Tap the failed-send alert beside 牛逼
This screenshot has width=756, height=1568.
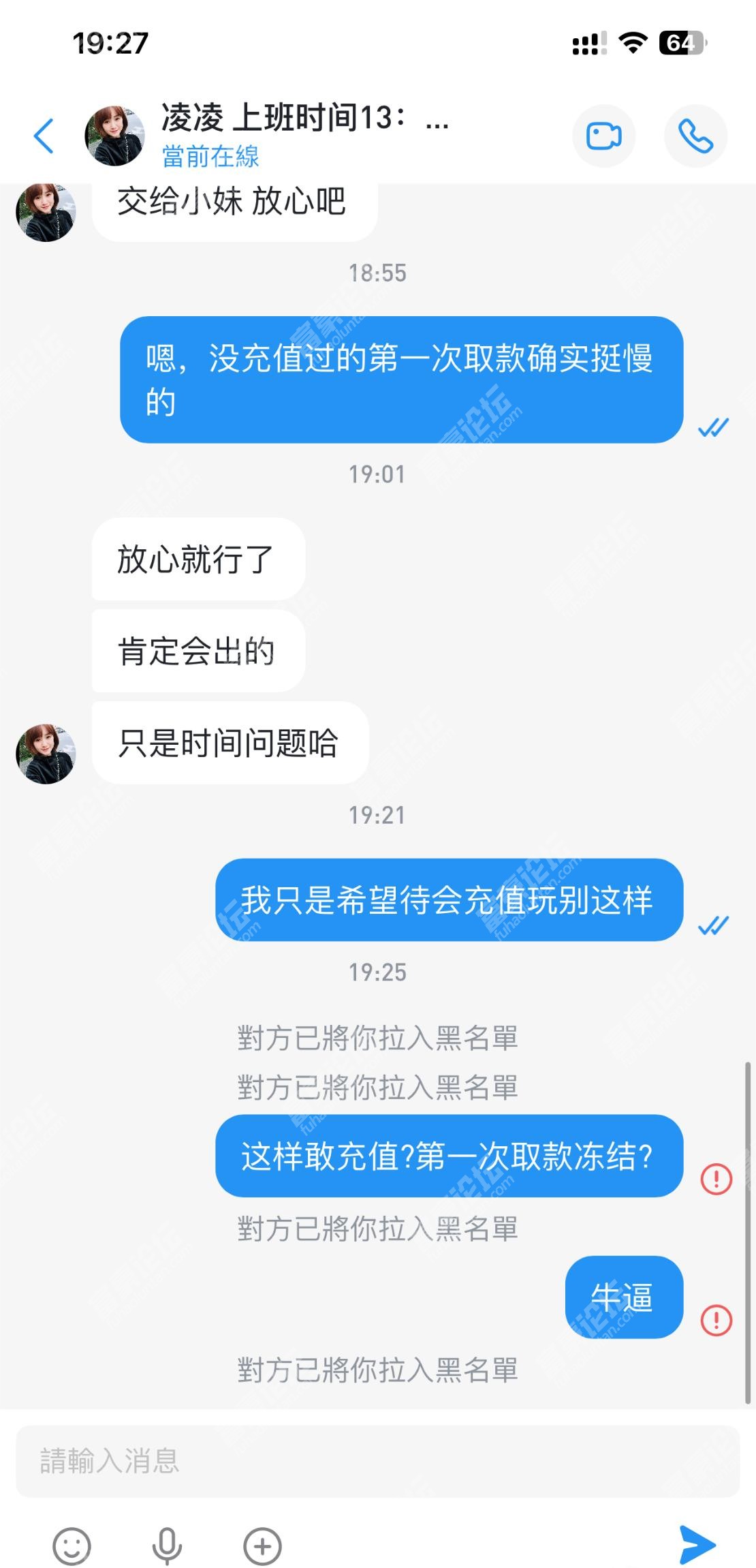click(x=716, y=1320)
